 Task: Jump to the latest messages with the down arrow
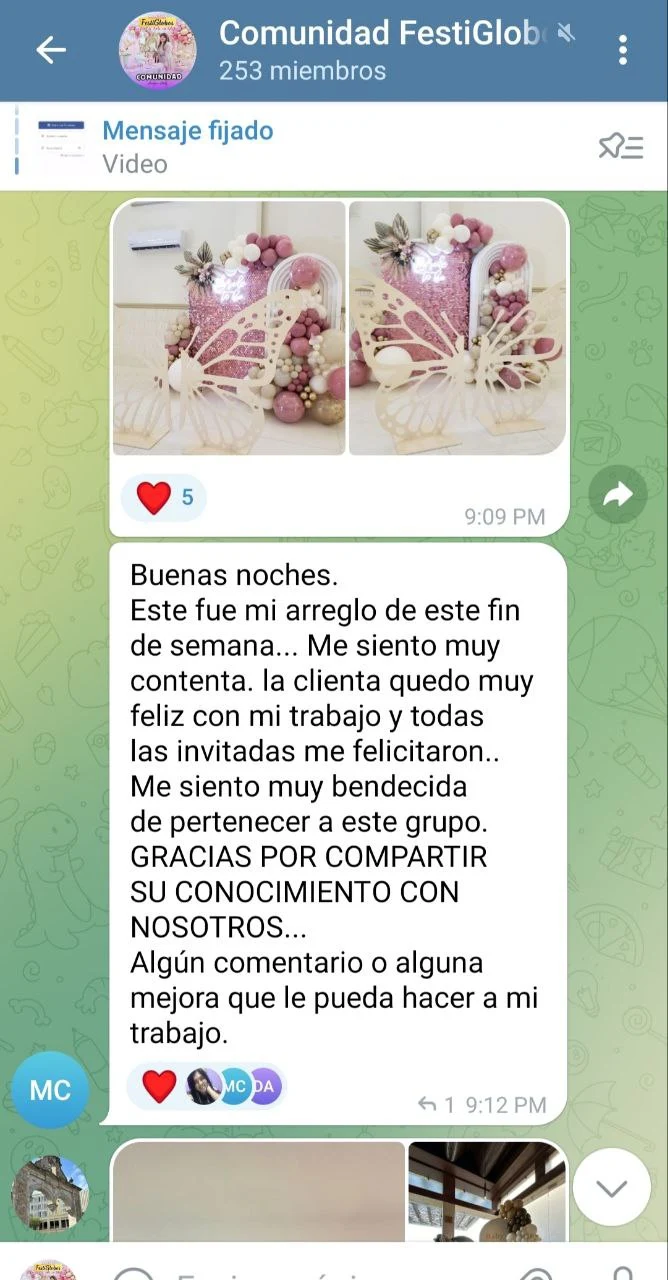pyautogui.click(x=611, y=1188)
